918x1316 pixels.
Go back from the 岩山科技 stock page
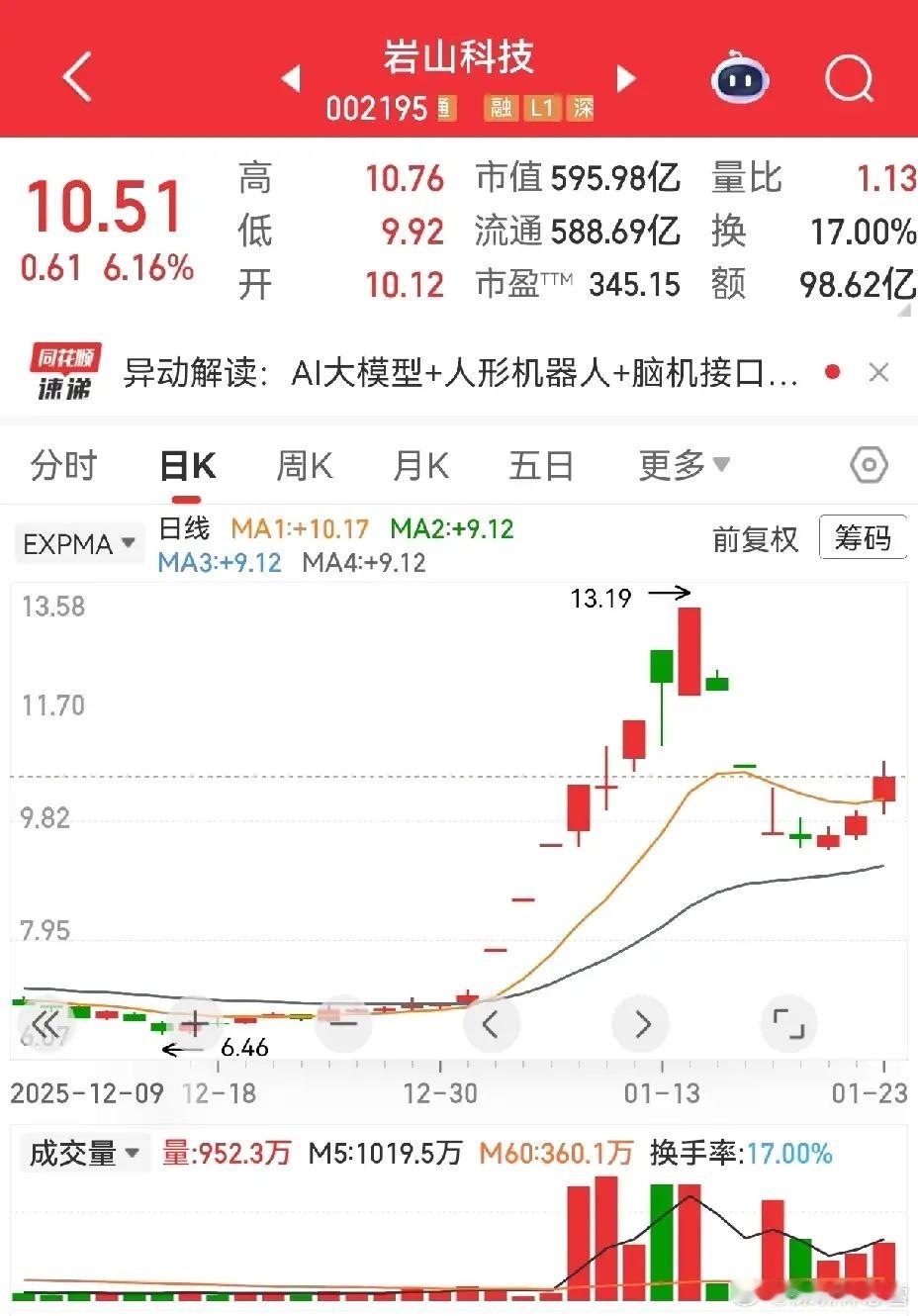[x=76, y=77]
